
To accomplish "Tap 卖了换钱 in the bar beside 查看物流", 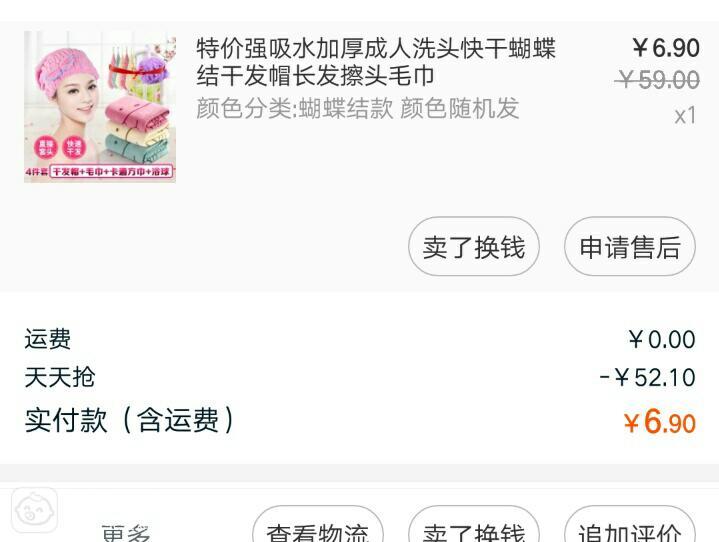I will click(474, 530).
